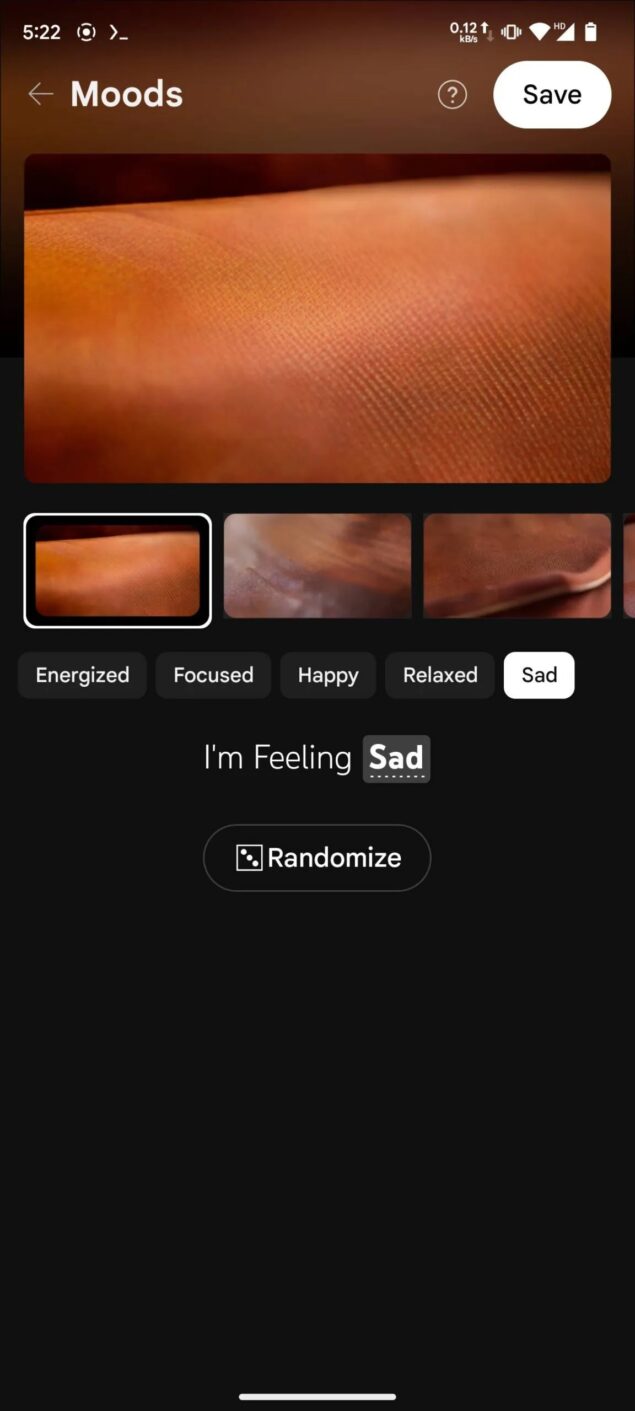
Task: Choose the second wallpaper thumbnail
Action: click(318, 566)
